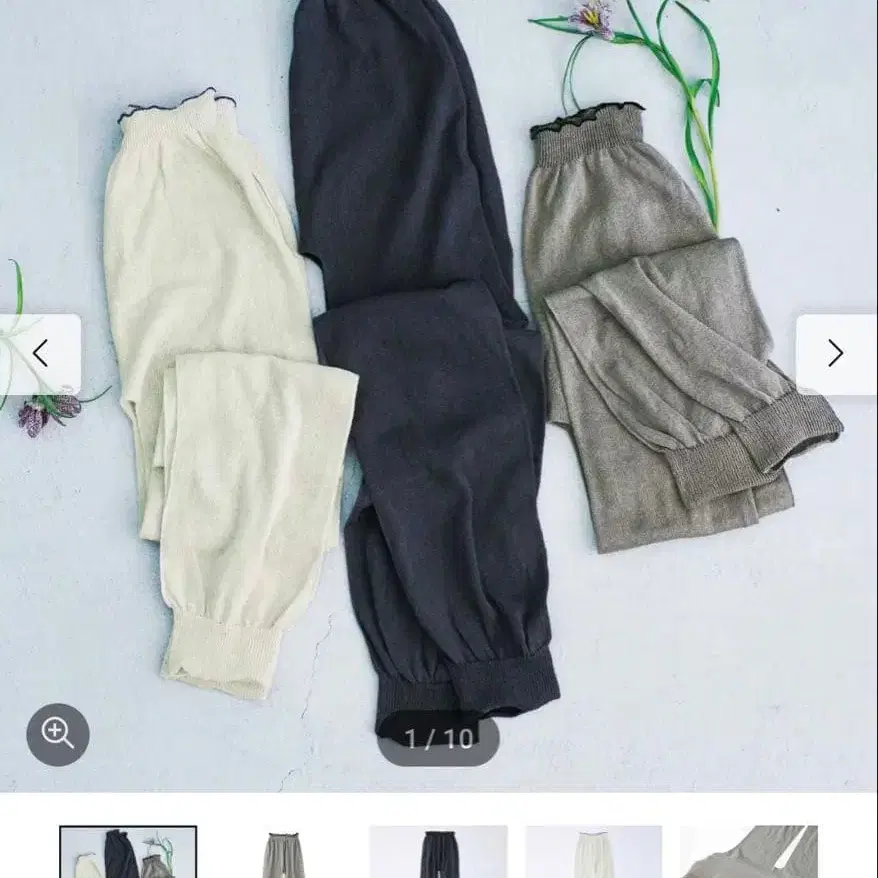Select the cream white pants thumbnail

(594, 852)
